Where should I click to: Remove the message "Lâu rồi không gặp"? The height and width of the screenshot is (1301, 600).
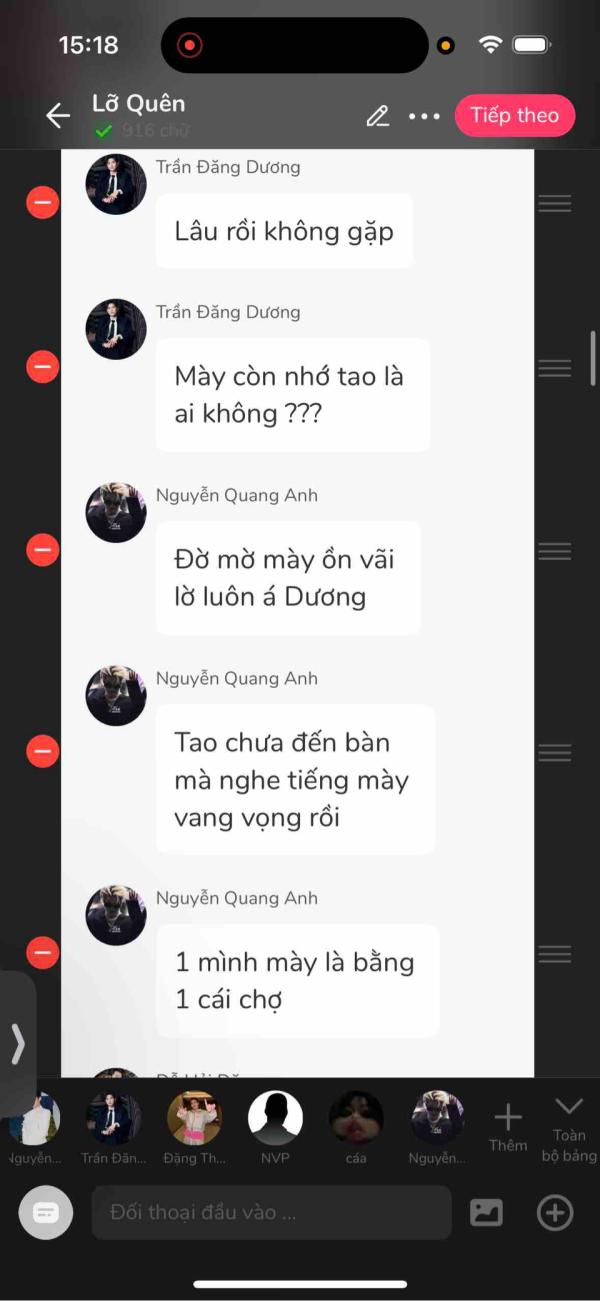42,203
